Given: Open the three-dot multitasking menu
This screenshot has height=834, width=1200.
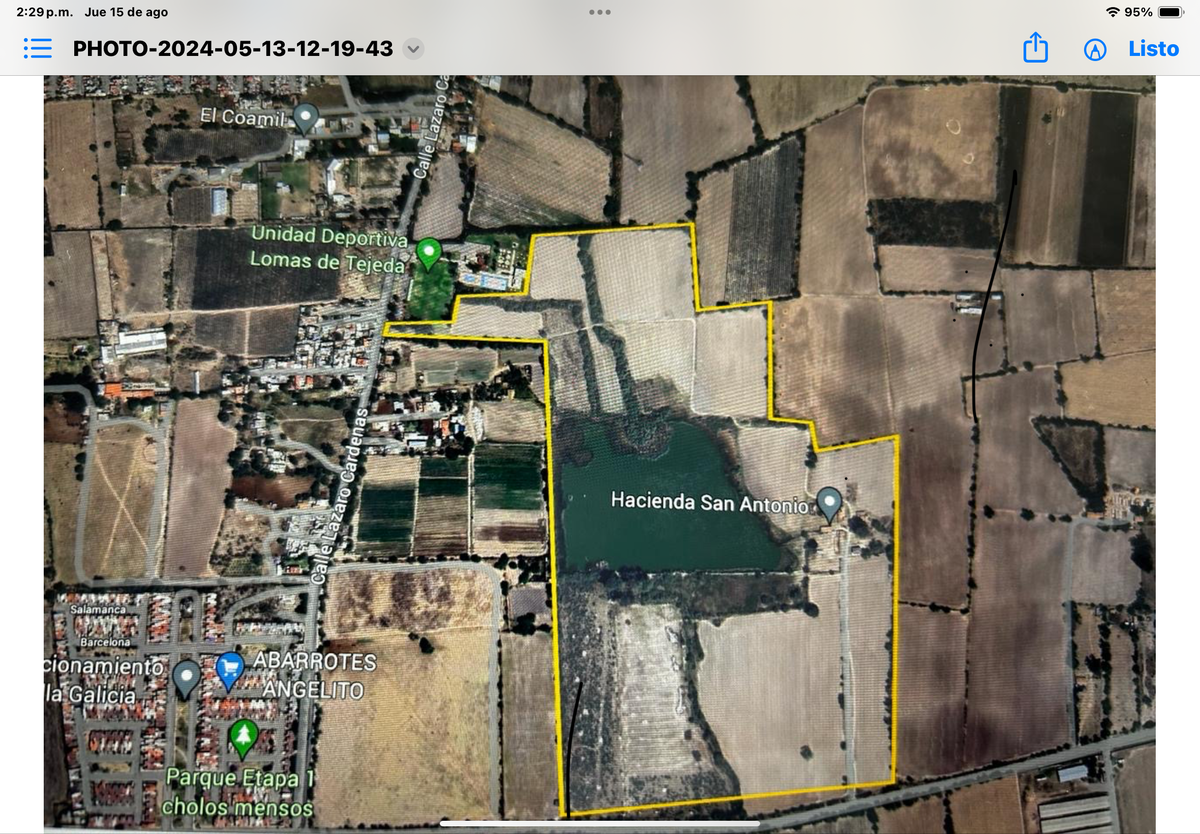Looking at the screenshot, I should (x=600, y=12).
